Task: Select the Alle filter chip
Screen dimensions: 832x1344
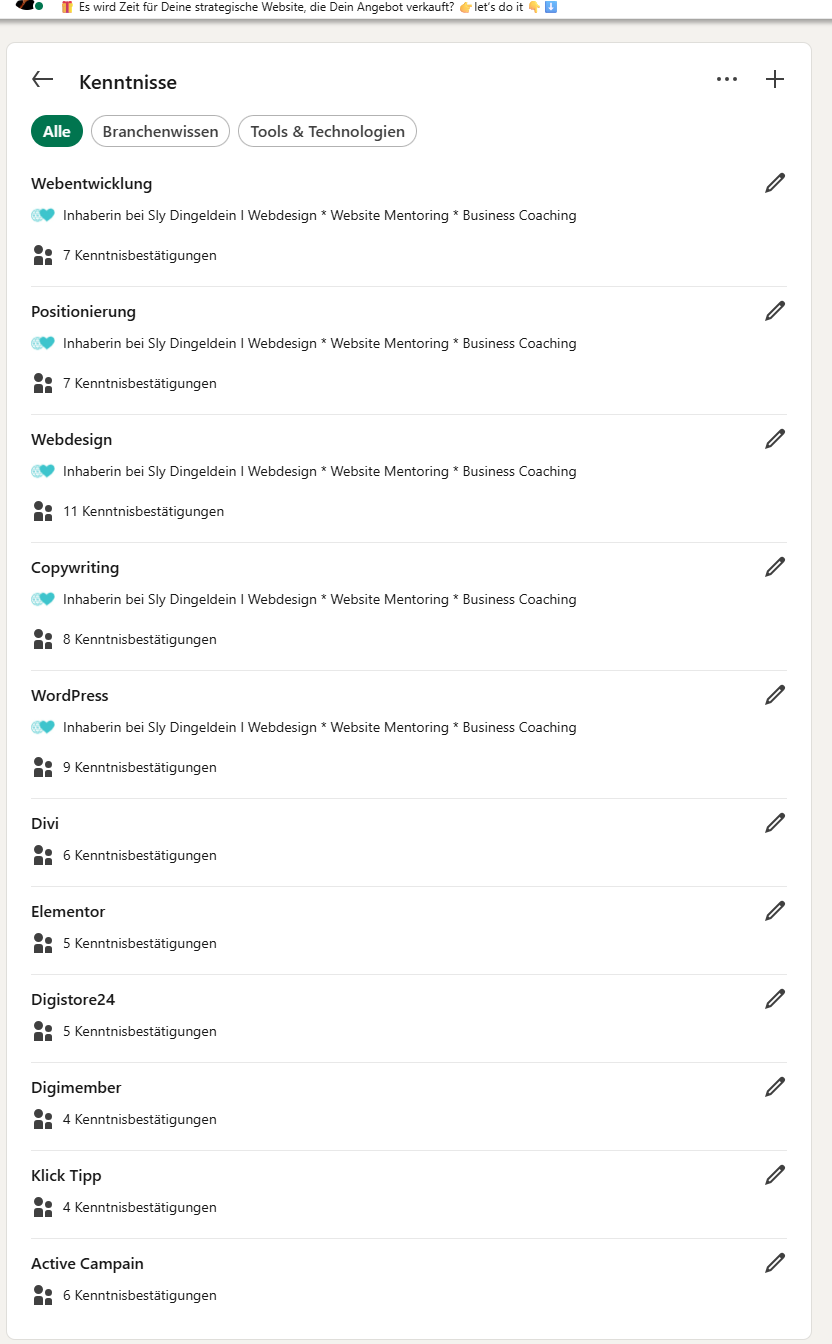Action: point(57,131)
